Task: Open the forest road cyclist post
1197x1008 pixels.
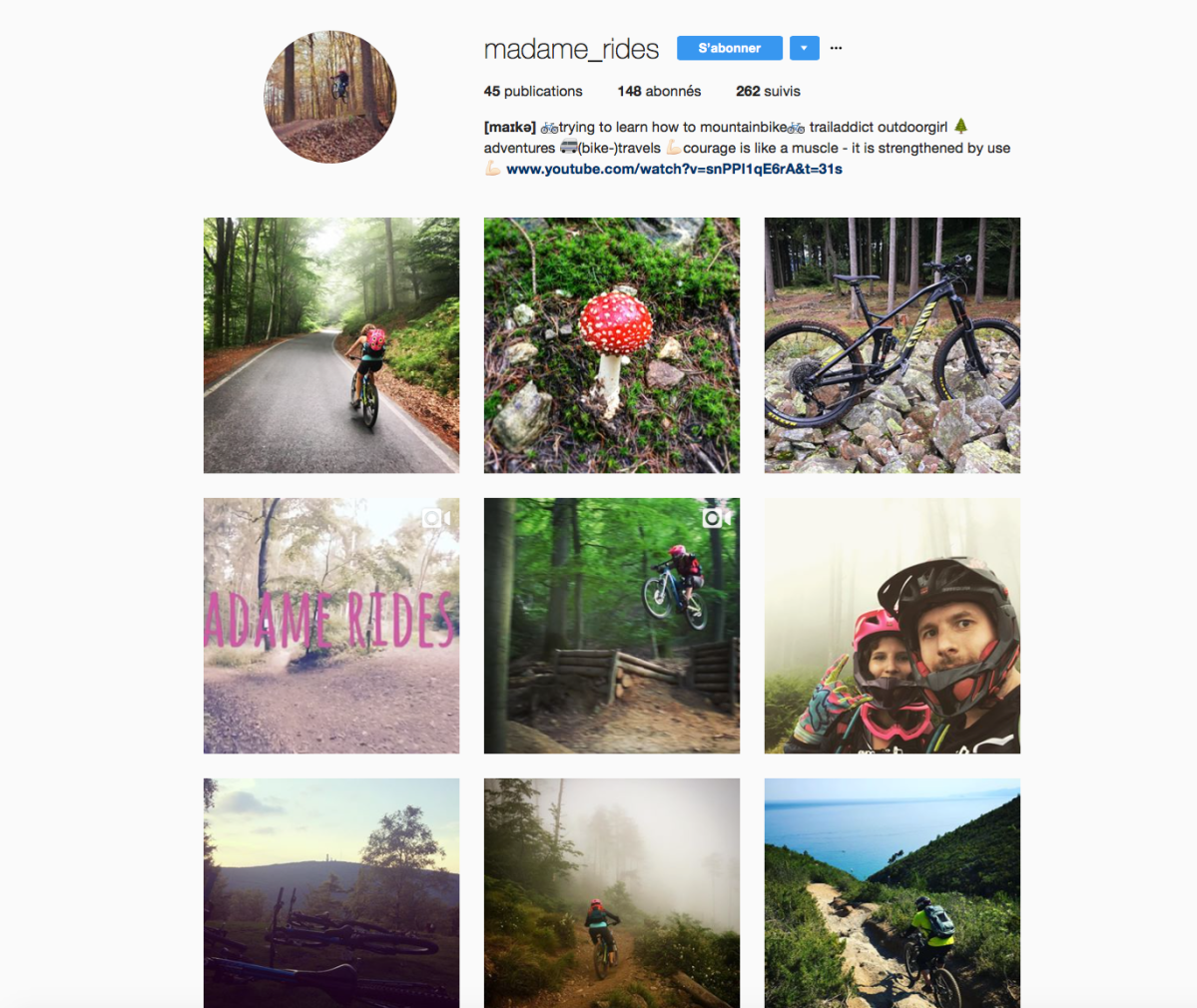Action: (x=331, y=345)
